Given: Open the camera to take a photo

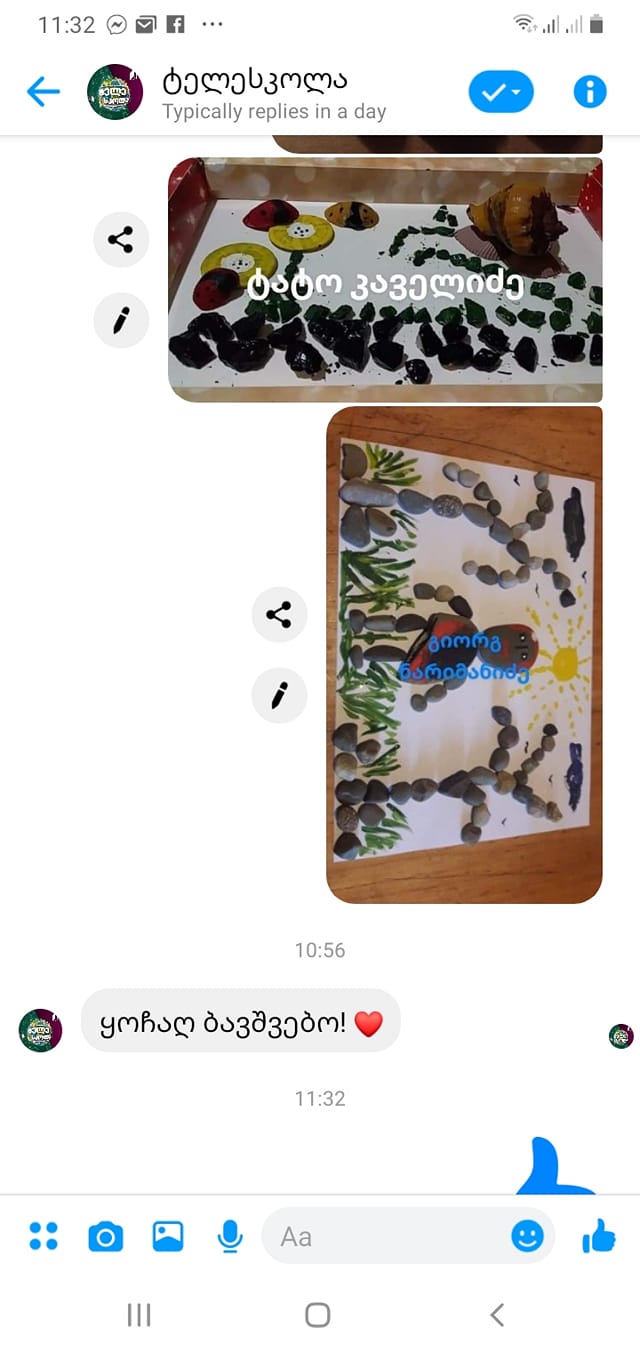Looking at the screenshot, I should click(105, 1238).
